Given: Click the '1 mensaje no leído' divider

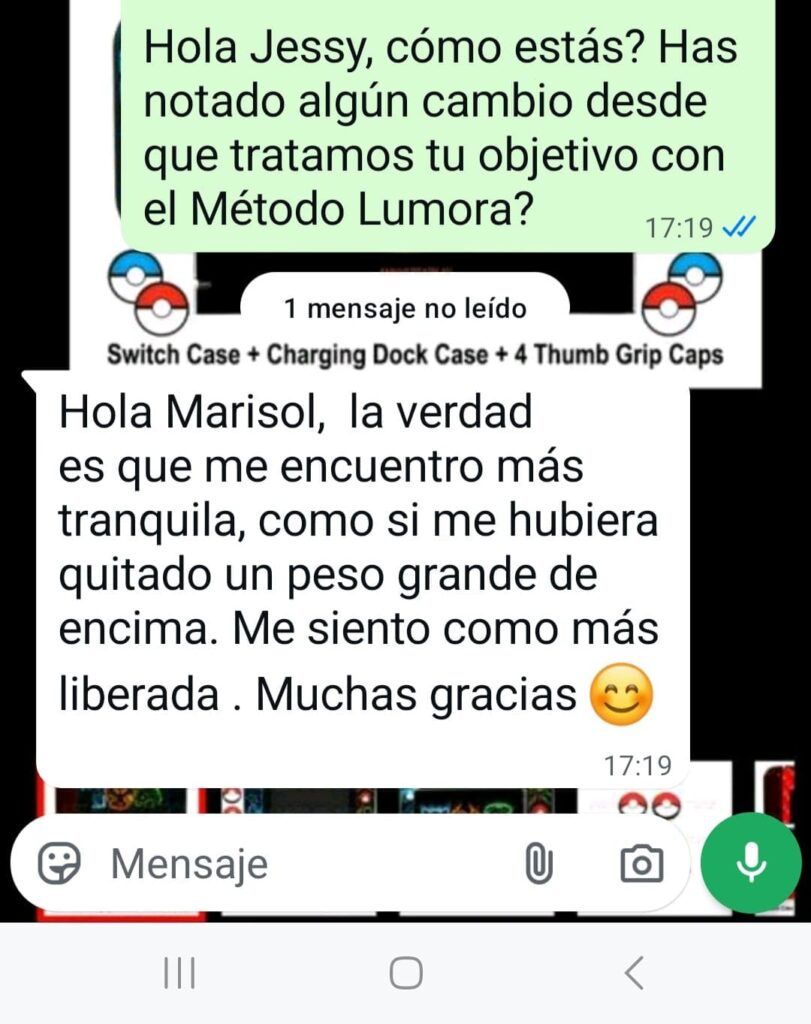Looking at the screenshot, I should (405, 308).
